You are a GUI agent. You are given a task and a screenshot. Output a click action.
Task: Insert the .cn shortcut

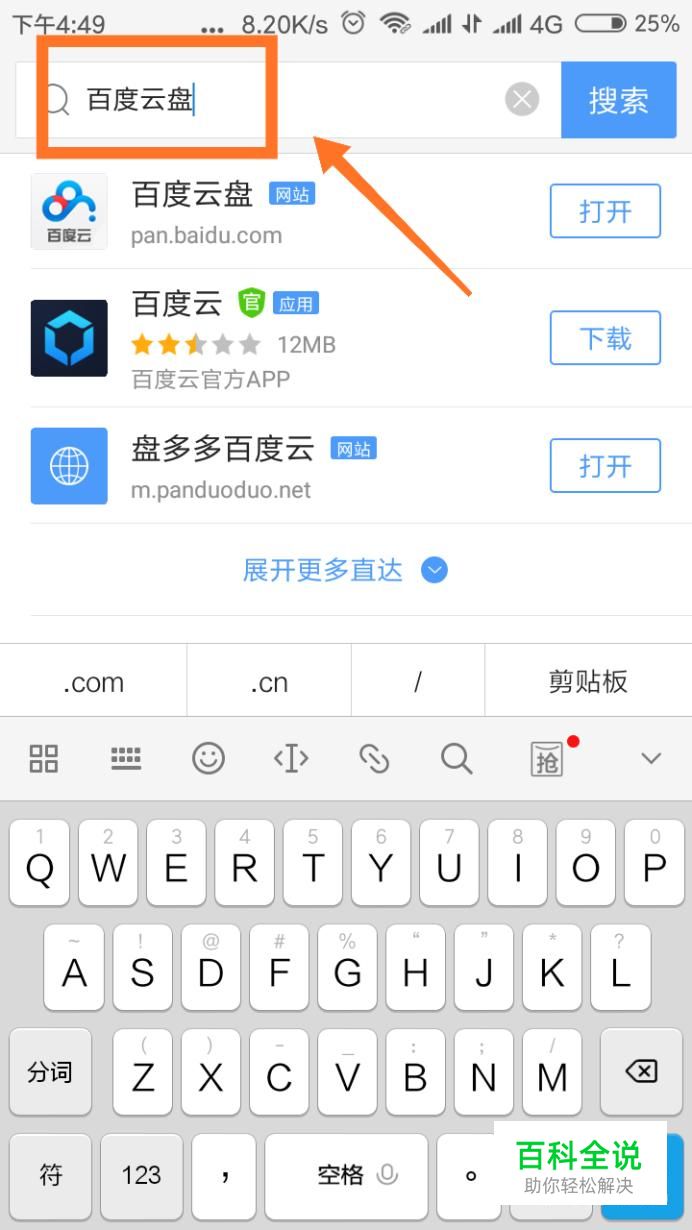(x=269, y=682)
